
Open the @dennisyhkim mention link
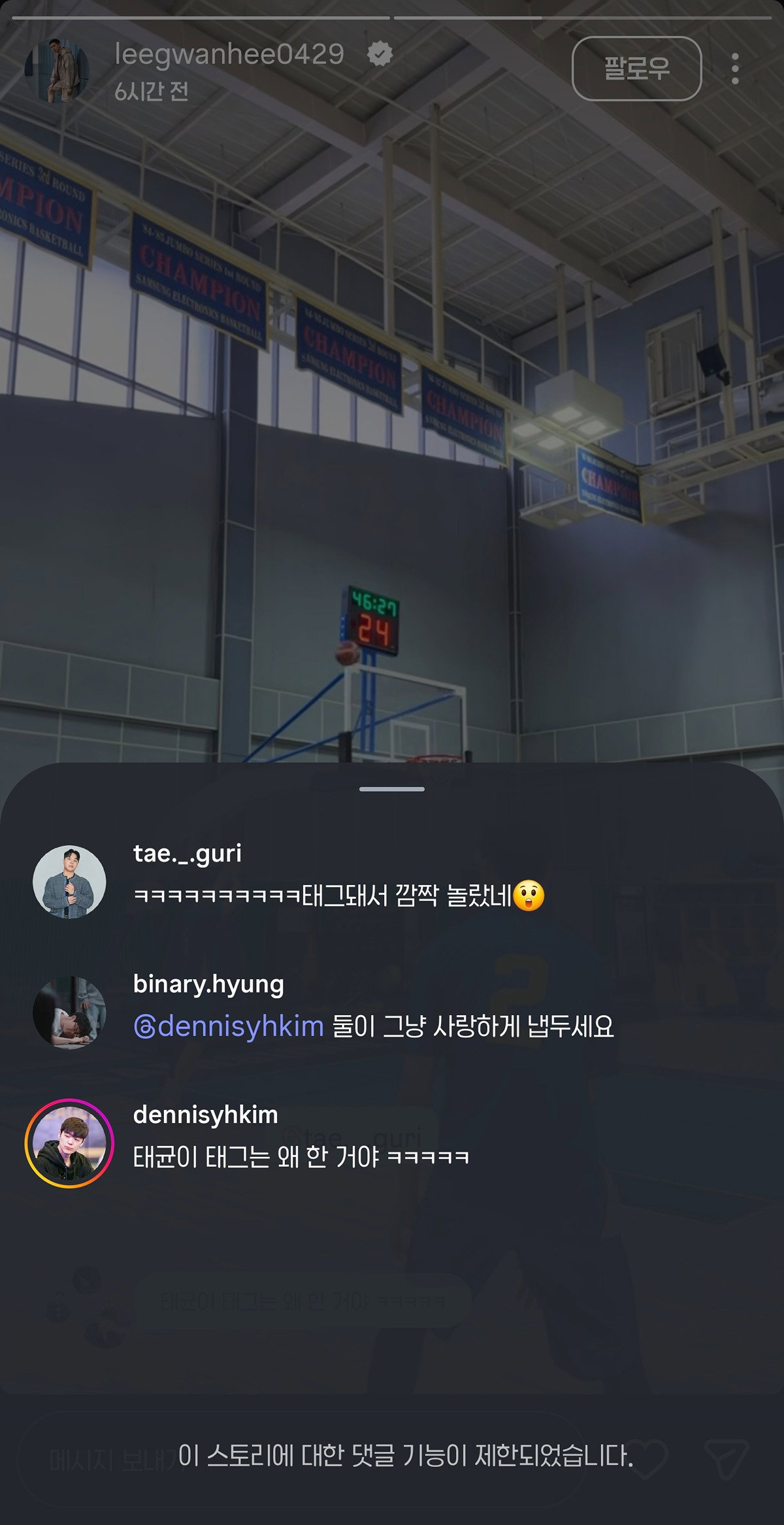pos(229,1026)
